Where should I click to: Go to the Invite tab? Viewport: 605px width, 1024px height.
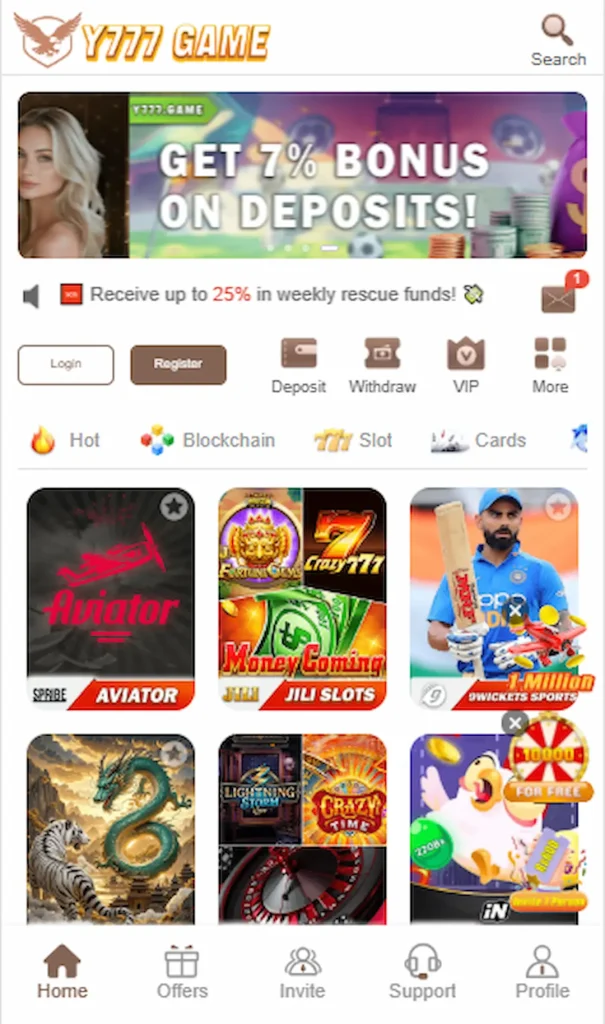[302, 972]
